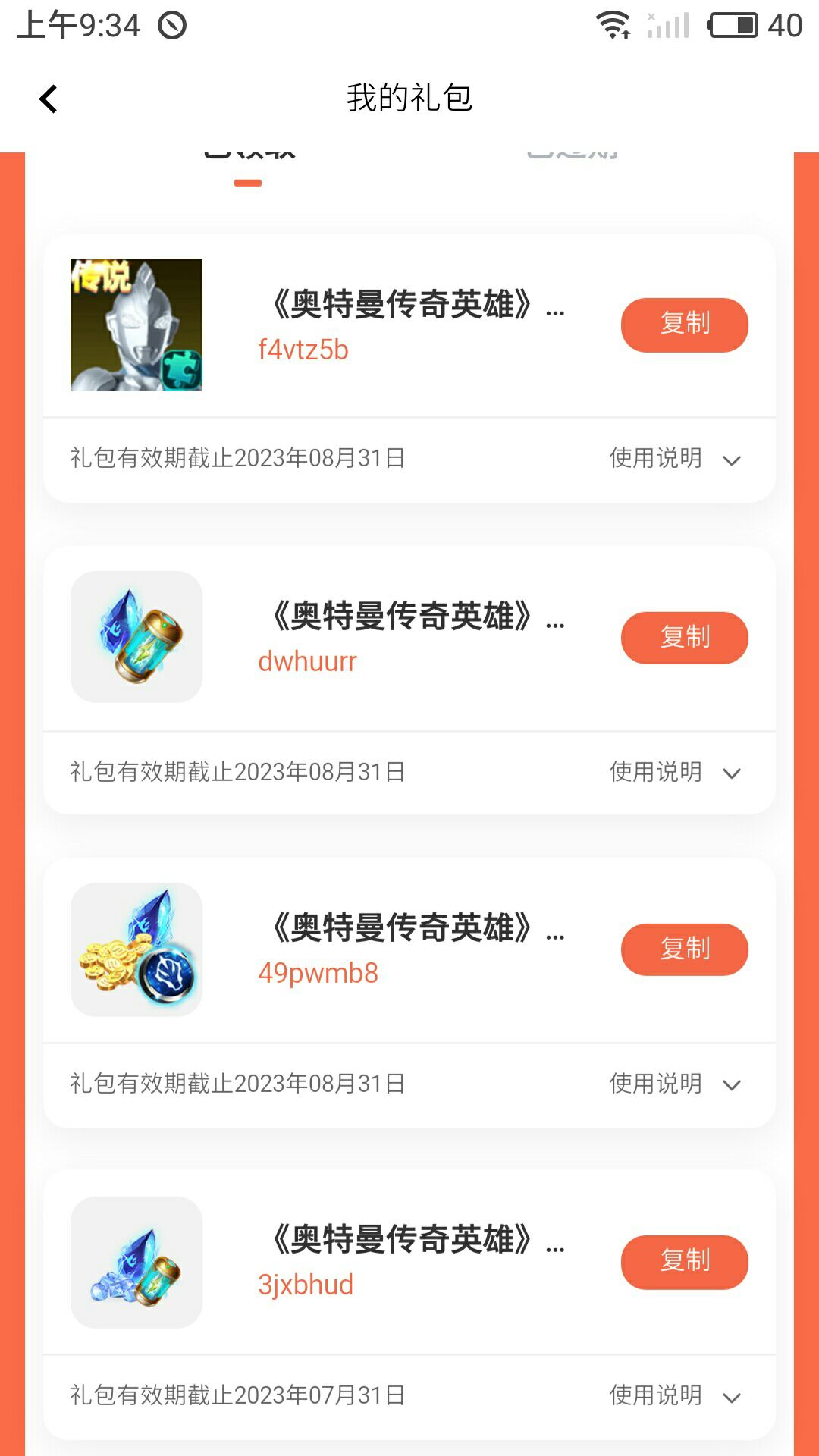
Task: Expand 使用说明 for the dwhuurr gift pack
Action: pos(674,773)
